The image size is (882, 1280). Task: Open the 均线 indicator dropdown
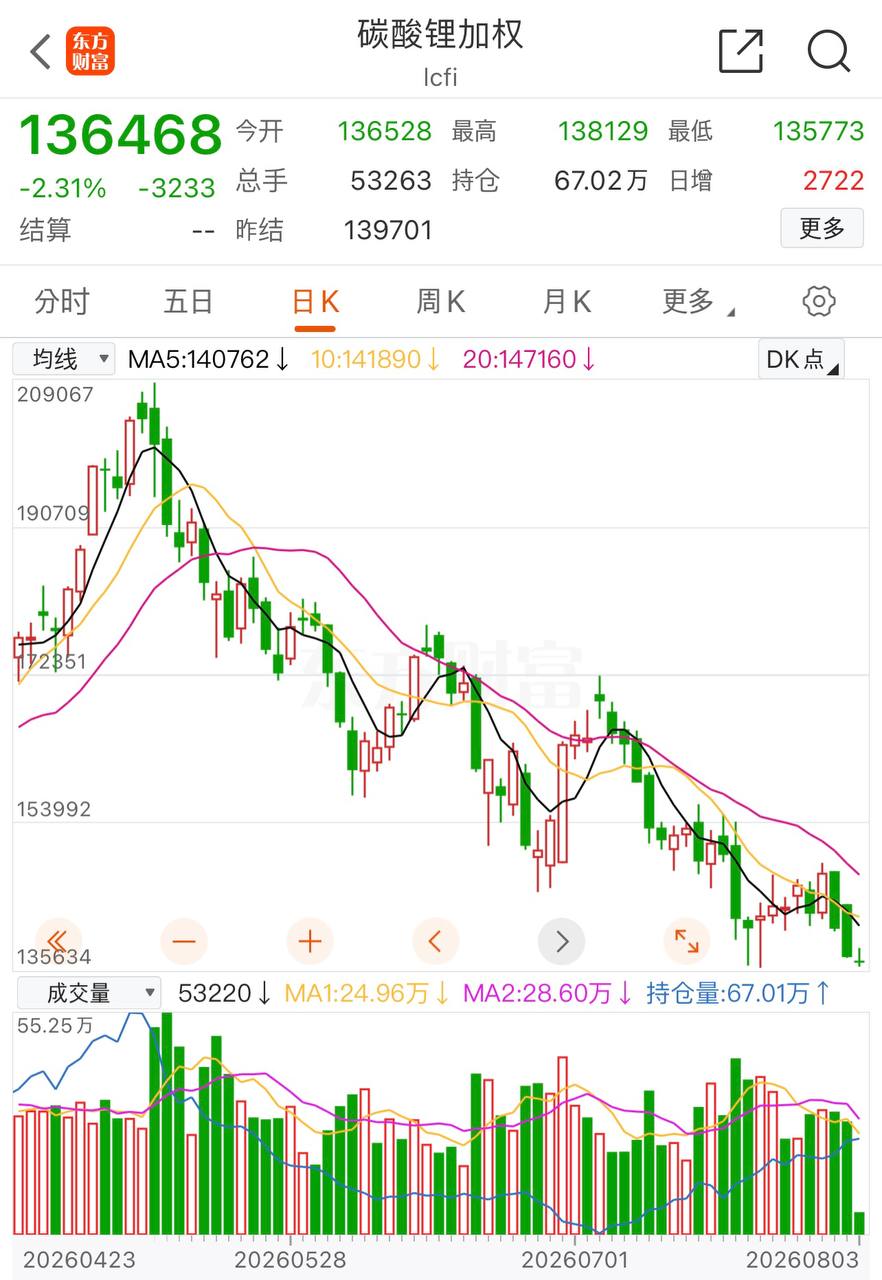[64, 358]
